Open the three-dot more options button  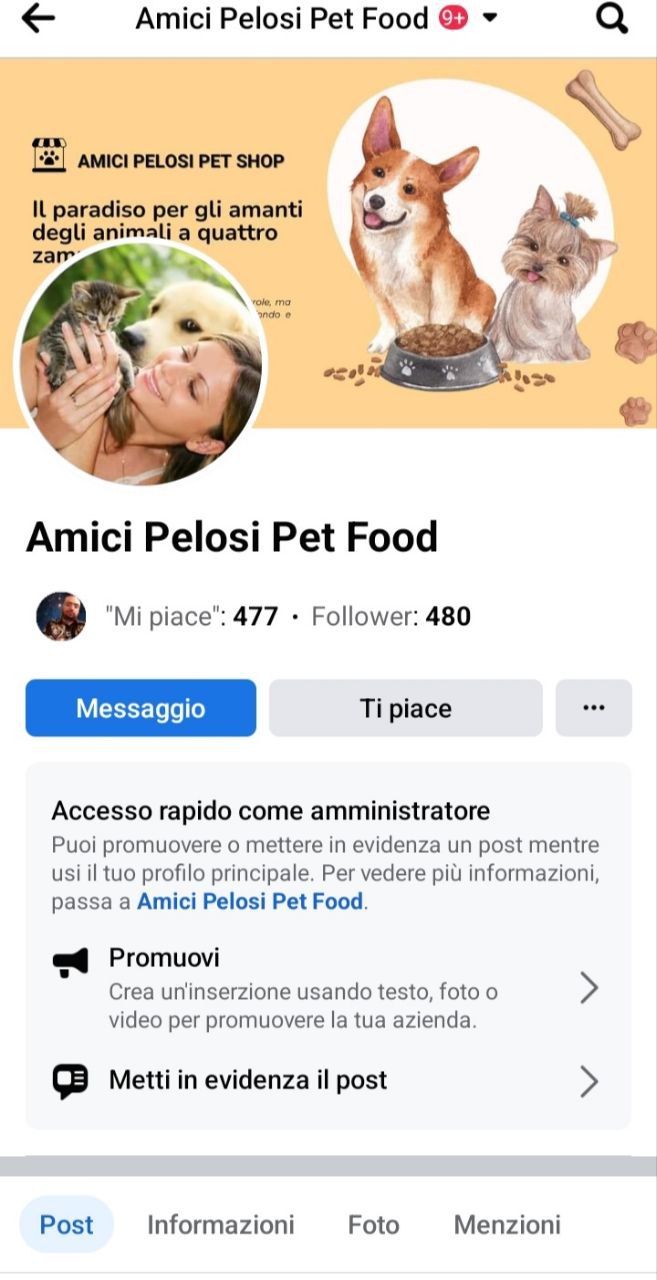tap(593, 708)
